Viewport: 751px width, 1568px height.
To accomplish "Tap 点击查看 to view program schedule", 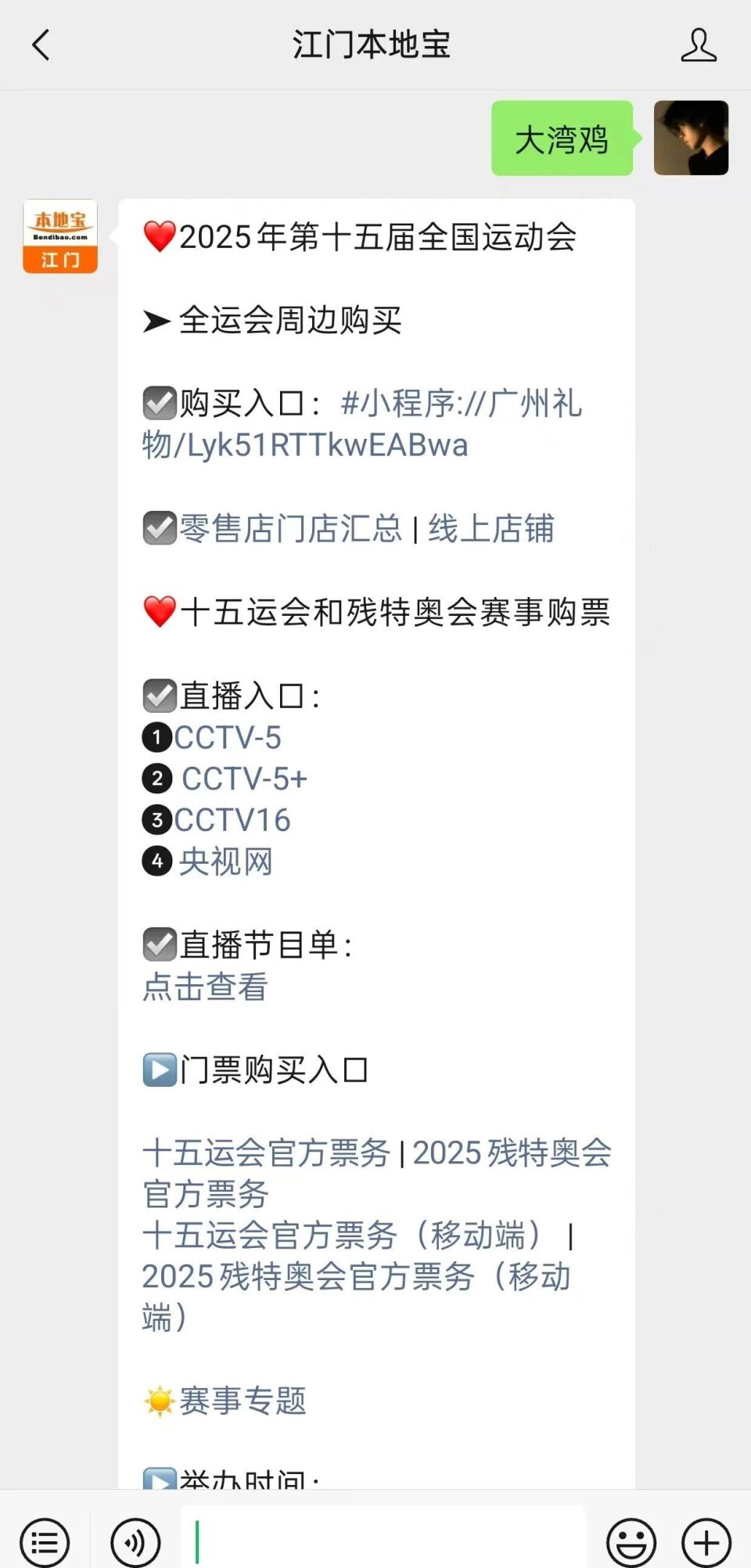I will tap(204, 988).
